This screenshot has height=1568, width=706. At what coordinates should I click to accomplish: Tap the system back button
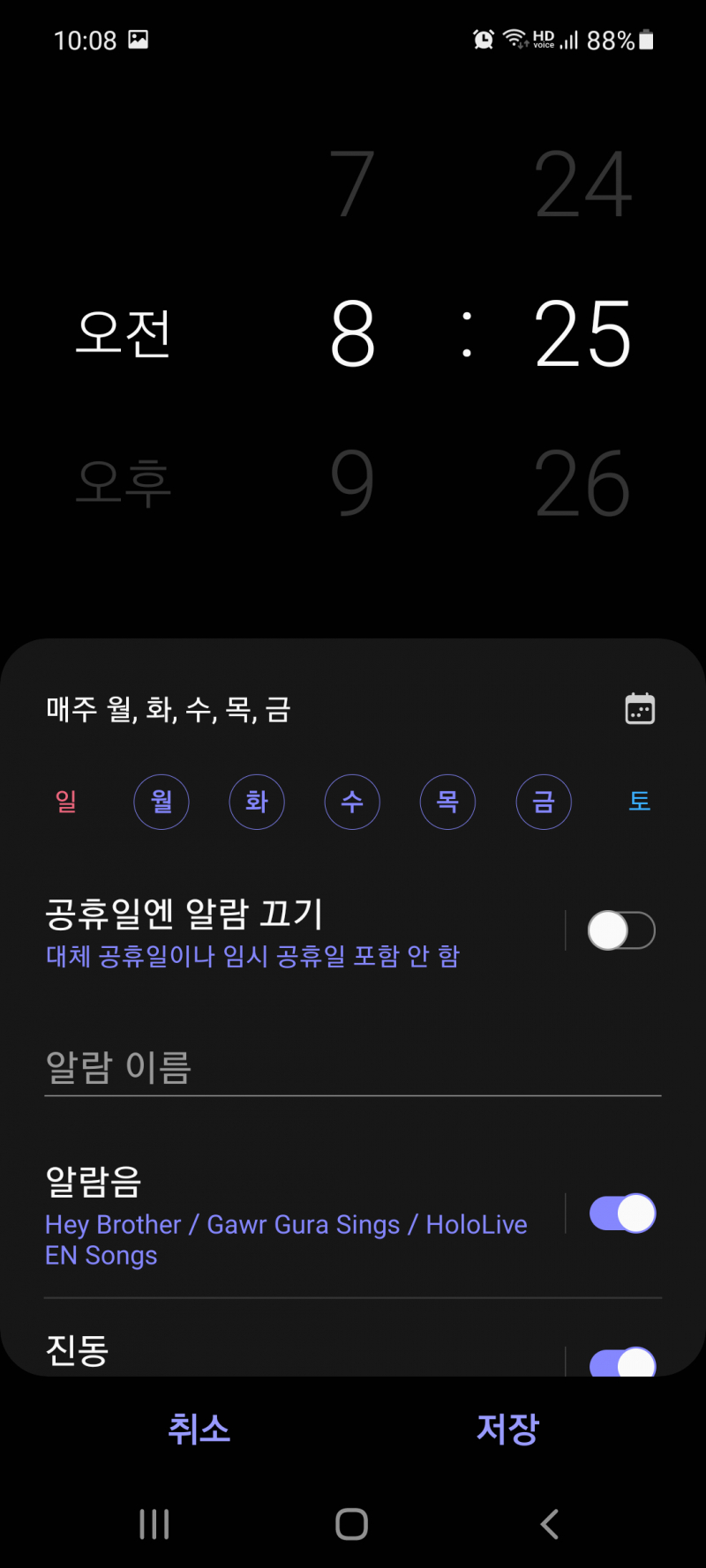[549, 1524]
